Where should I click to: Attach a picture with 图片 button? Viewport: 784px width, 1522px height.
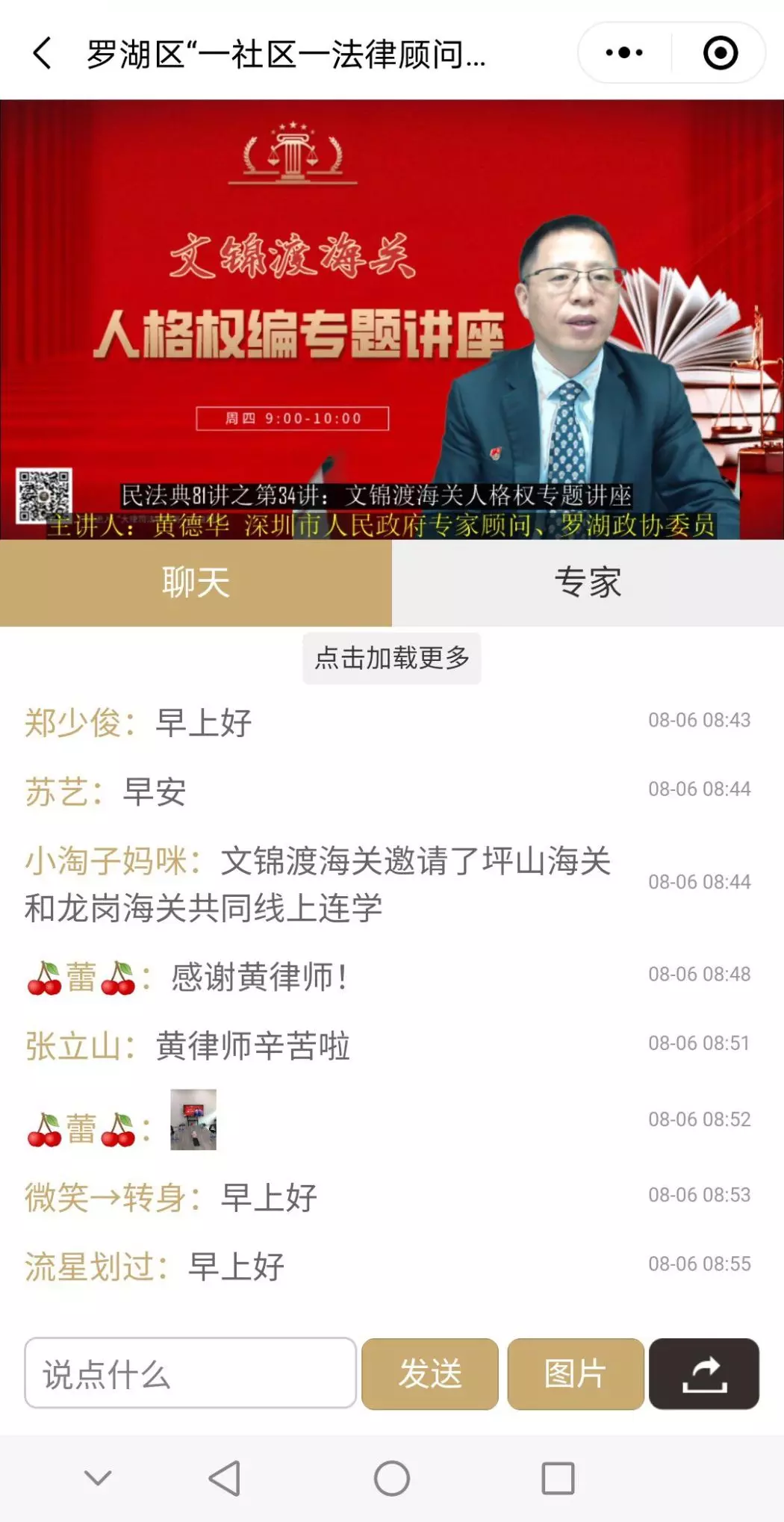tap(576, 1373)
